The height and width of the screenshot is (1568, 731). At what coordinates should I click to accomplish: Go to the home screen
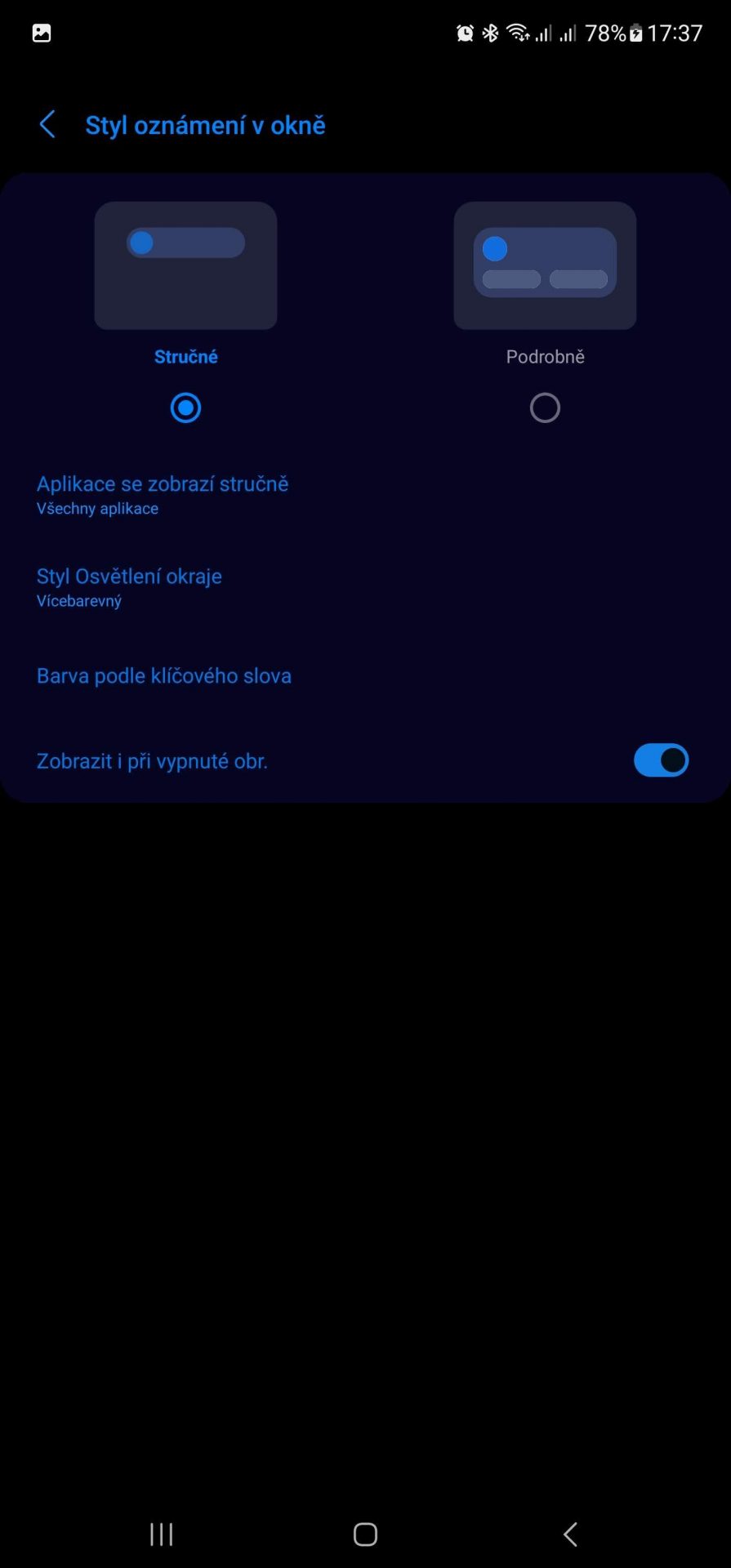365,1534
